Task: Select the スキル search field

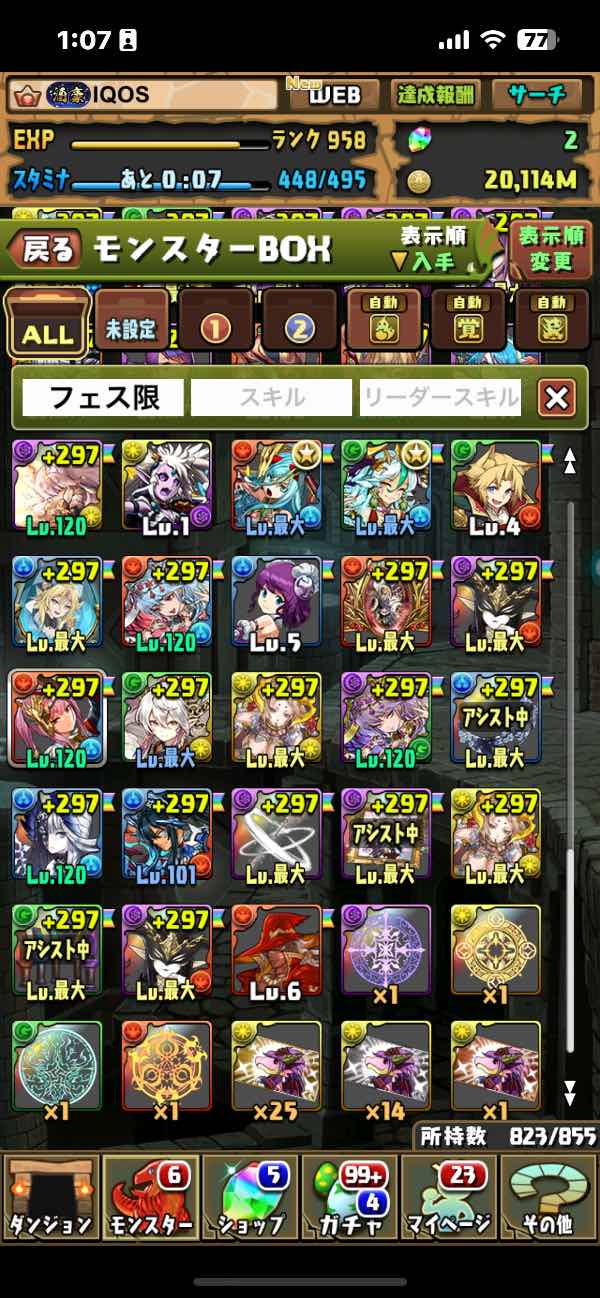Action: click(x=272, y=398)
